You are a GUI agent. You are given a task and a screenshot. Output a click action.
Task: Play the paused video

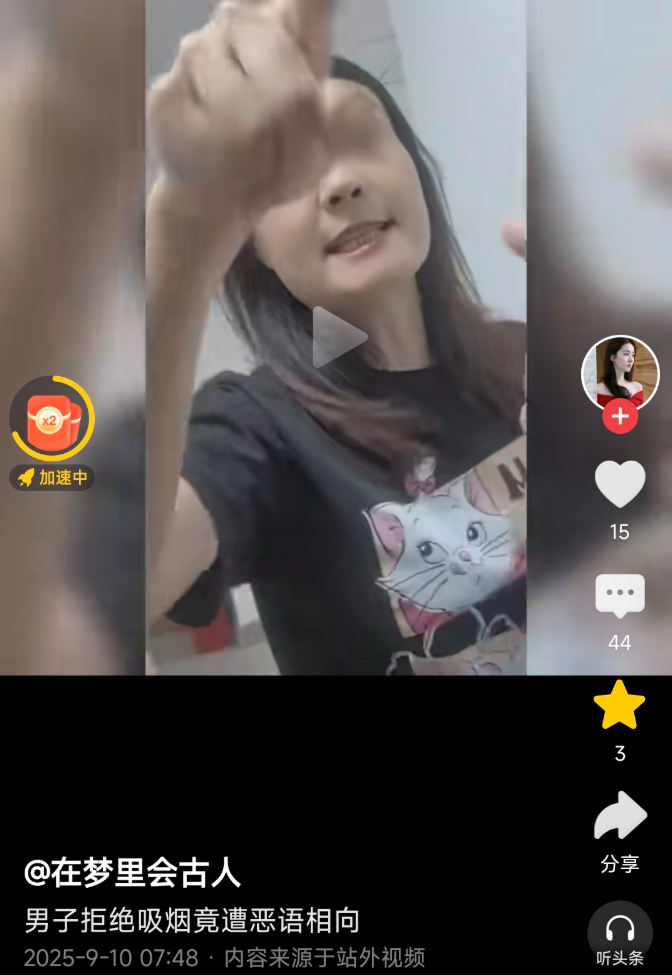[x=338, y=337]
